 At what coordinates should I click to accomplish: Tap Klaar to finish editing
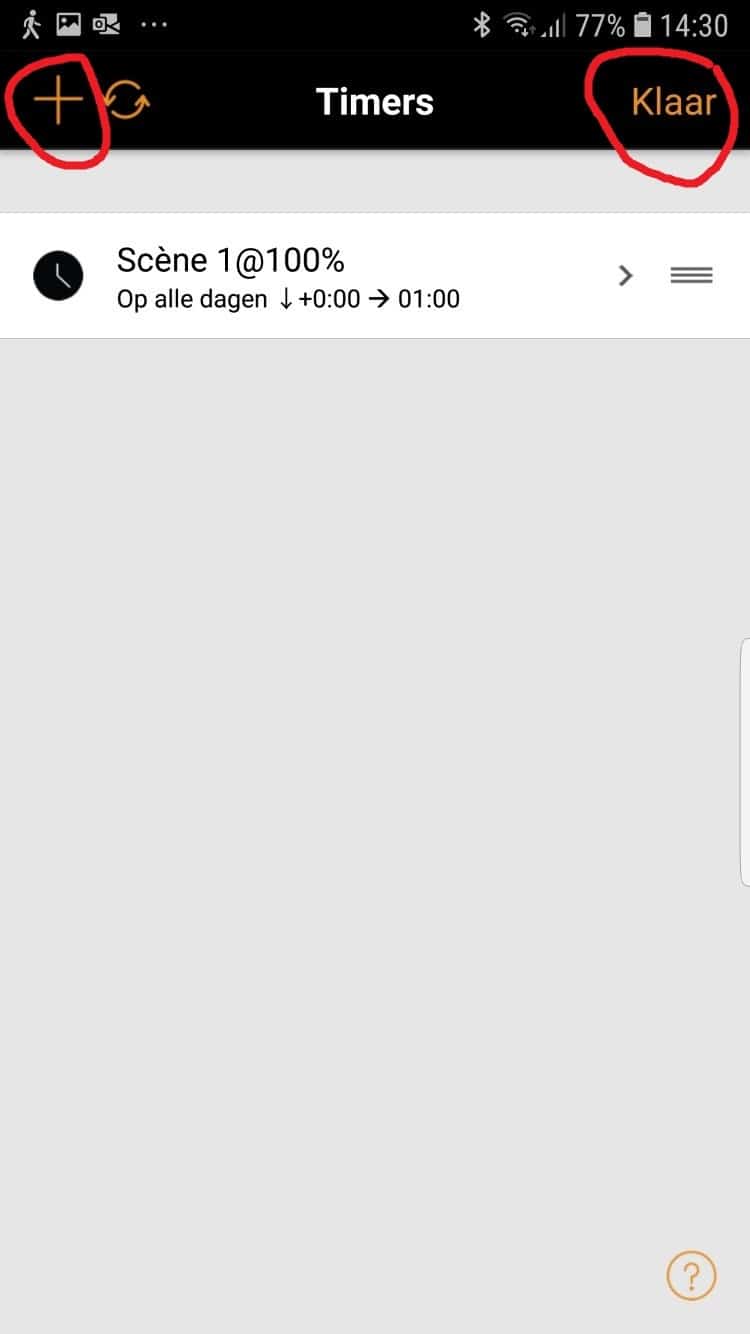673,102
